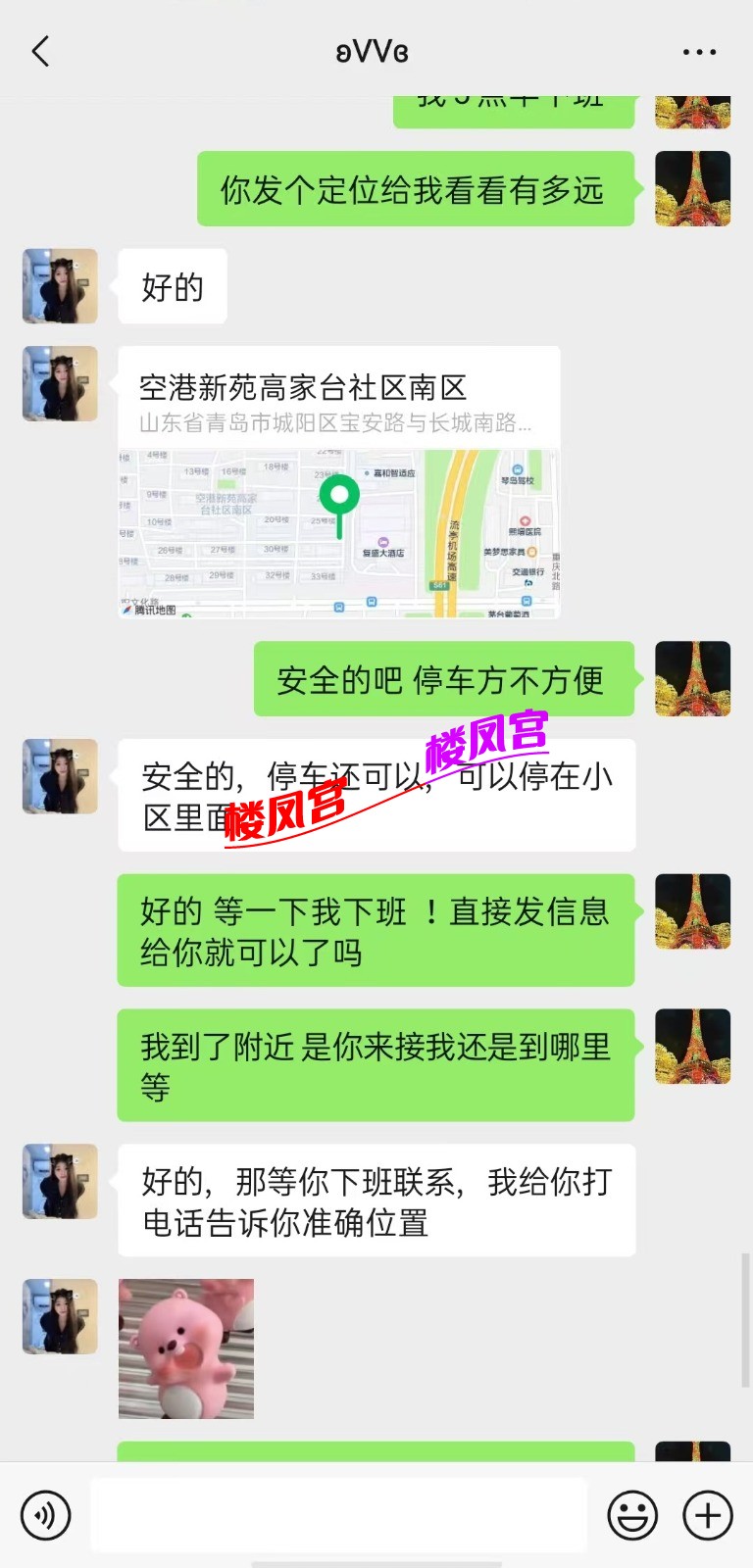Switch to voice message input
753x1568 pixels.
[45, 1515]
